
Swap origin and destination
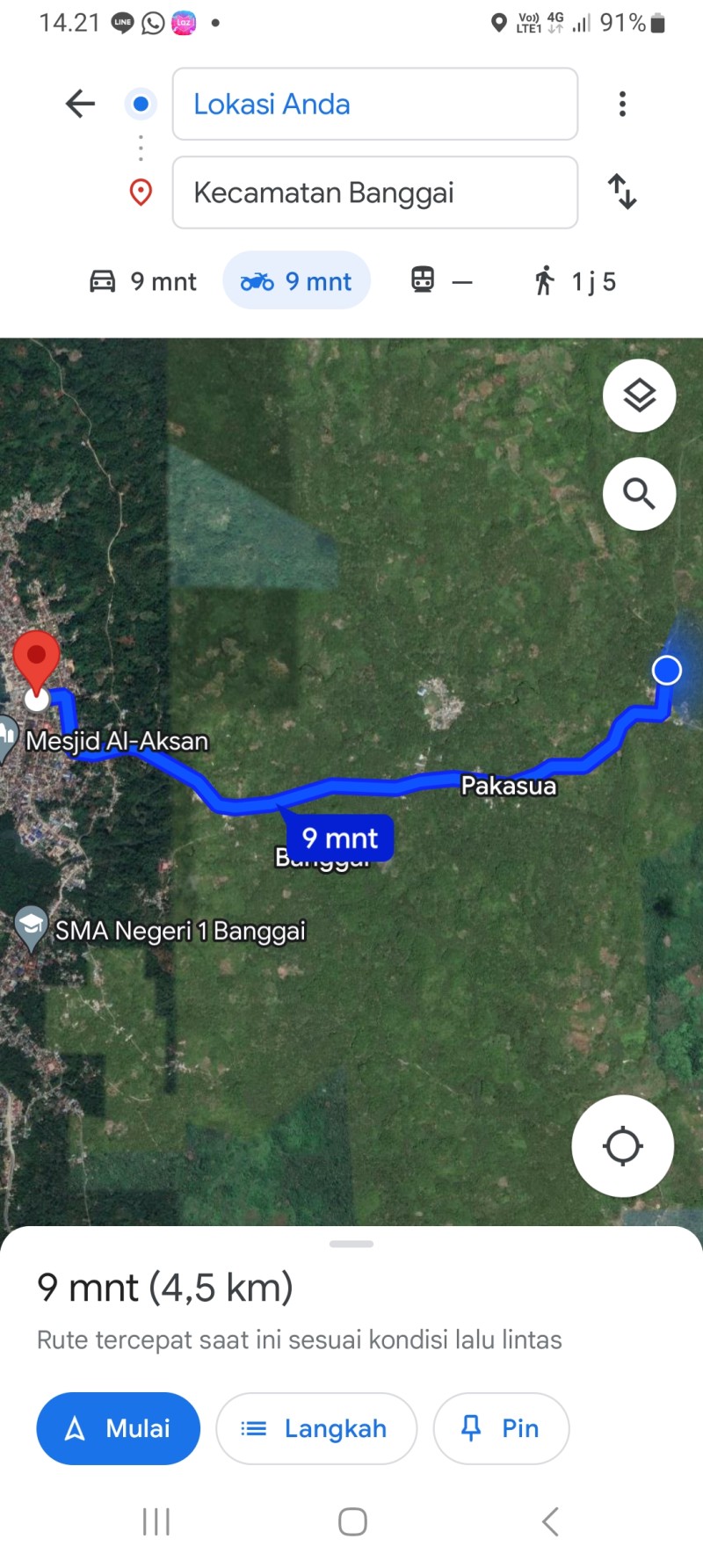[622, 192]
